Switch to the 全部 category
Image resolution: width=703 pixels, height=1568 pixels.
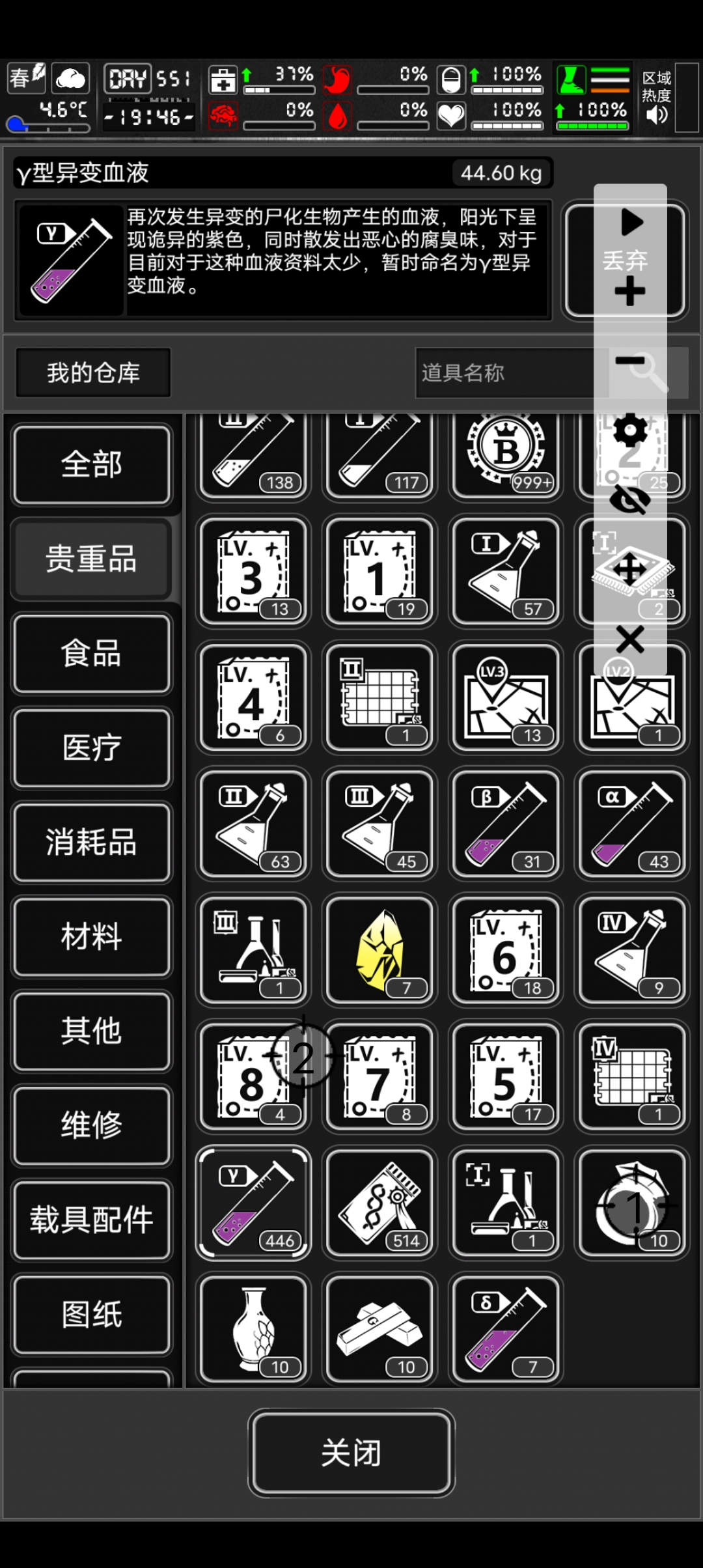pyautogui.click(x=92, y=464)
